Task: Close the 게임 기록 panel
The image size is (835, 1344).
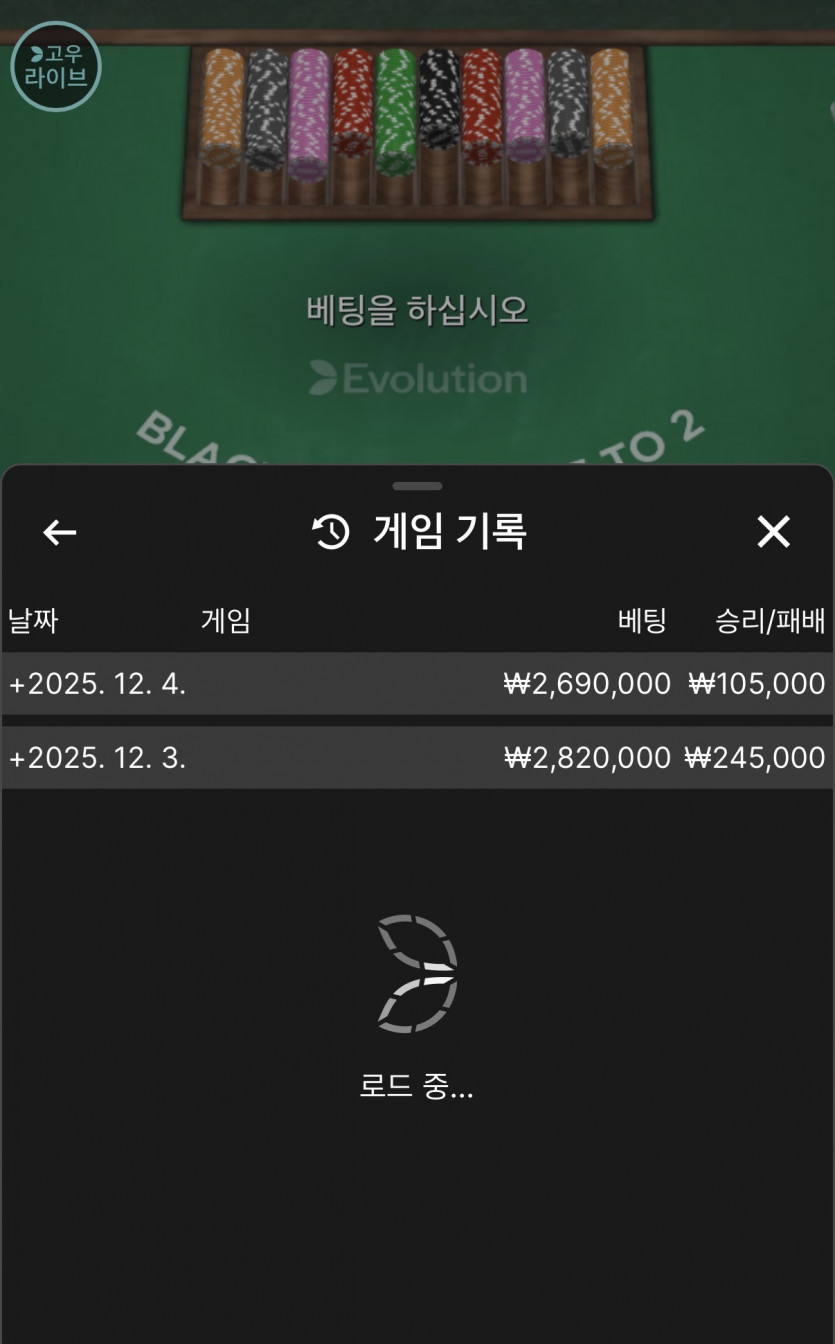Action: tap(773, 532)
